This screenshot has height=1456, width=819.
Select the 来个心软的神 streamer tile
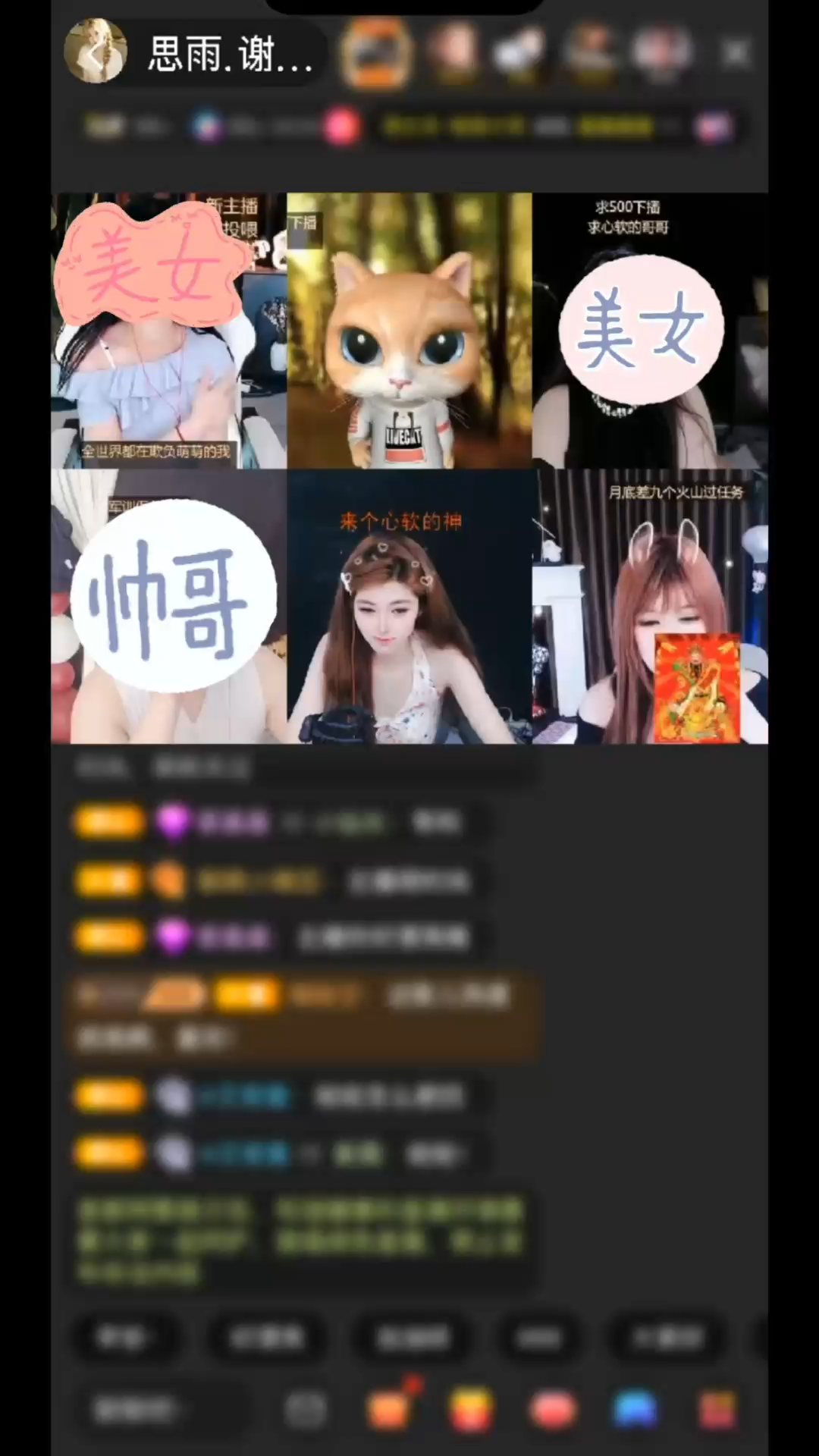409,607
